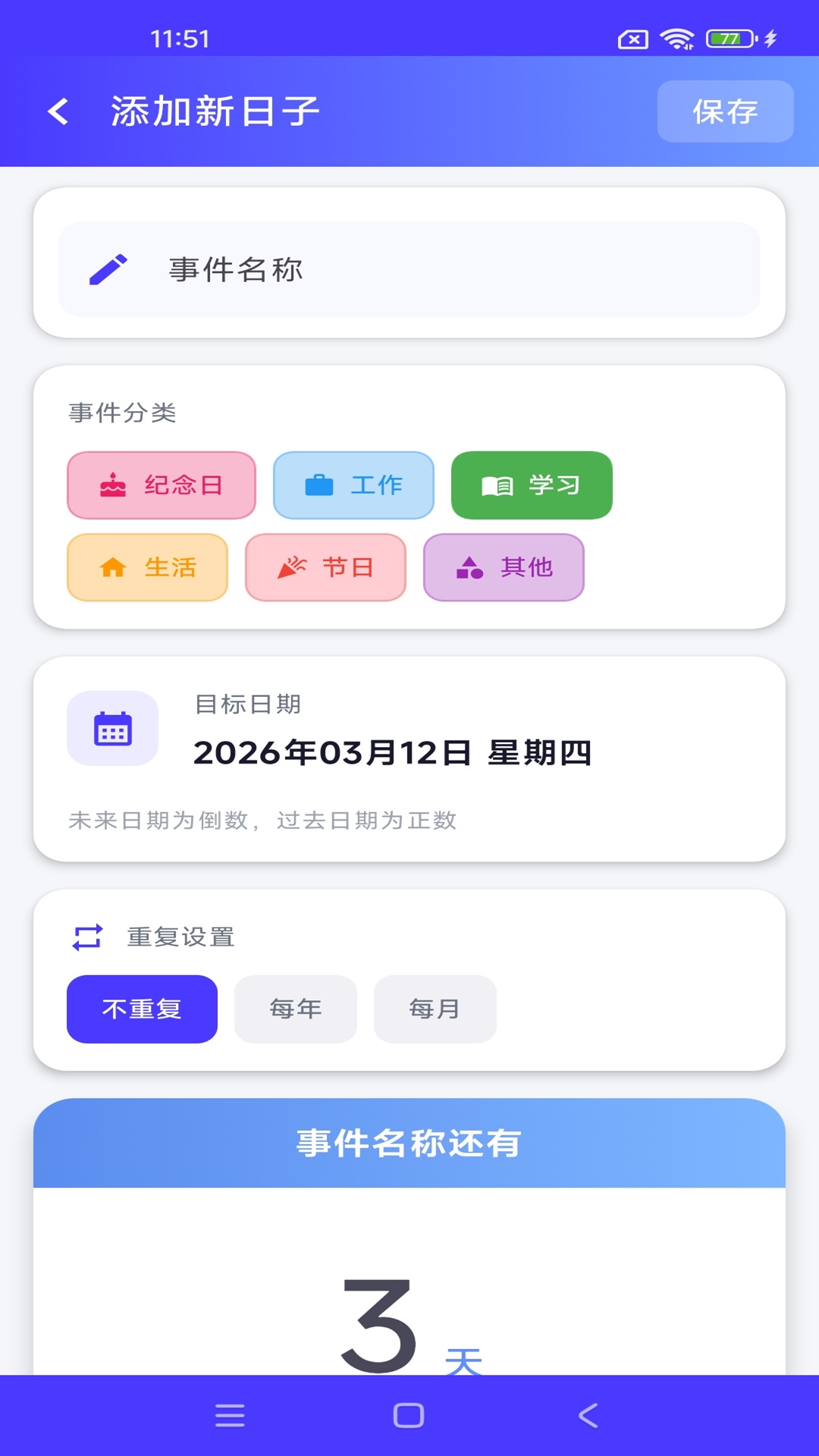Open the calendar icon under 目标日期
Viewport: 819px width, 1456px height.
click(112, 728)
